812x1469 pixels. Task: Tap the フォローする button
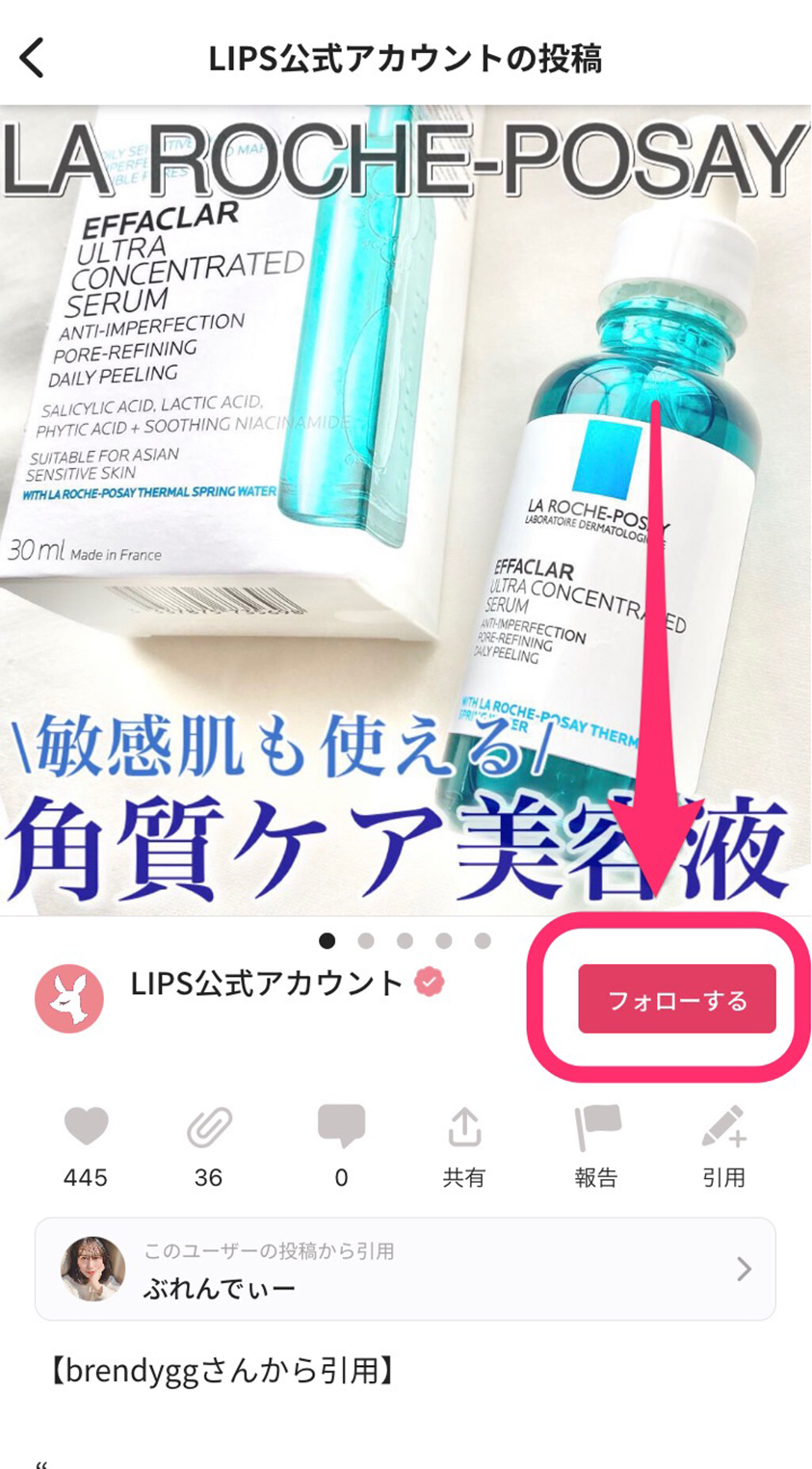tap(676, 999)
